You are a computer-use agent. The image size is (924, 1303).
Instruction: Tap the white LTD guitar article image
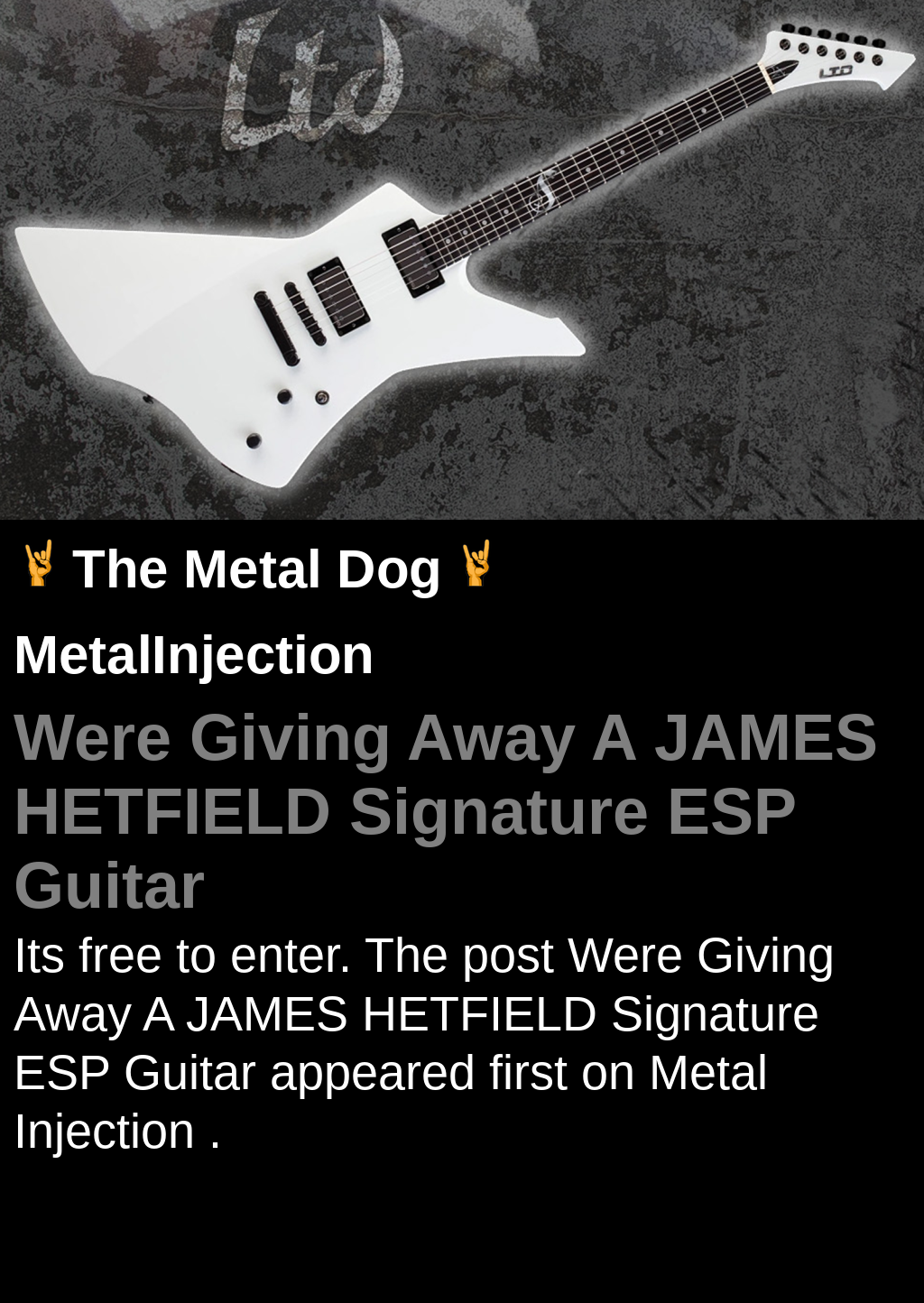pos(462,260)
